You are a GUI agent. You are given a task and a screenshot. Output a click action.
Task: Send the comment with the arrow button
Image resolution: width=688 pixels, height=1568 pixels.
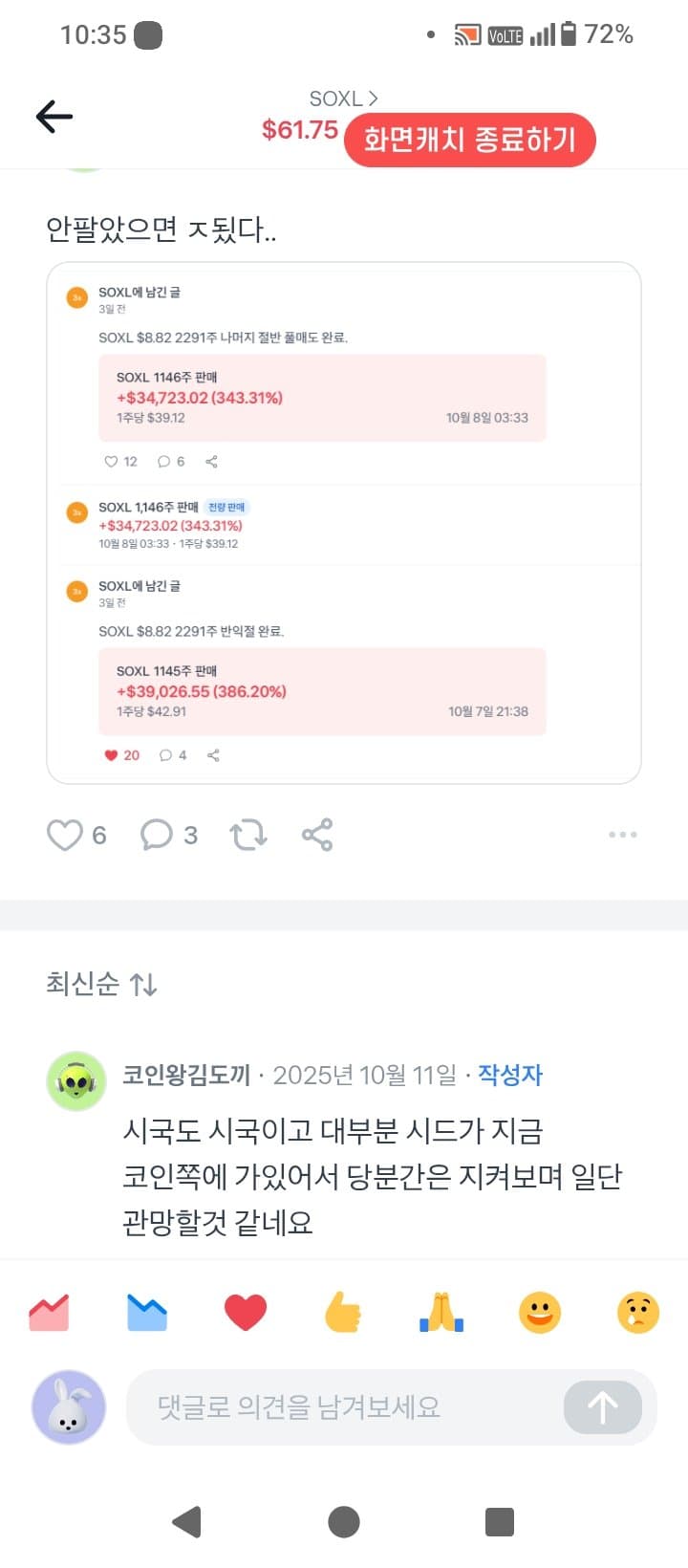pos(602,1406)
